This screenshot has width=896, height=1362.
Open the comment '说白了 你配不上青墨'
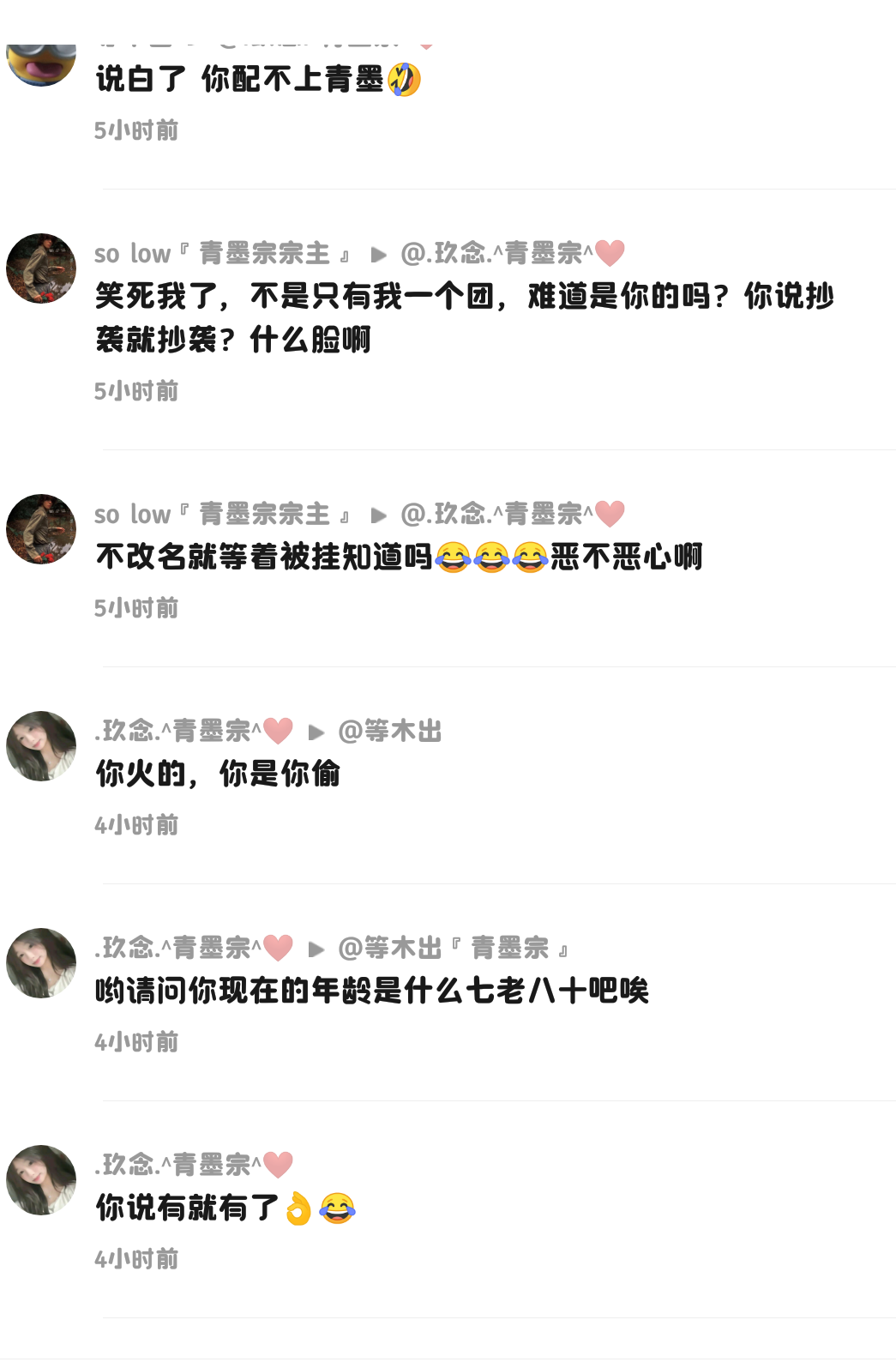point(257,80)
